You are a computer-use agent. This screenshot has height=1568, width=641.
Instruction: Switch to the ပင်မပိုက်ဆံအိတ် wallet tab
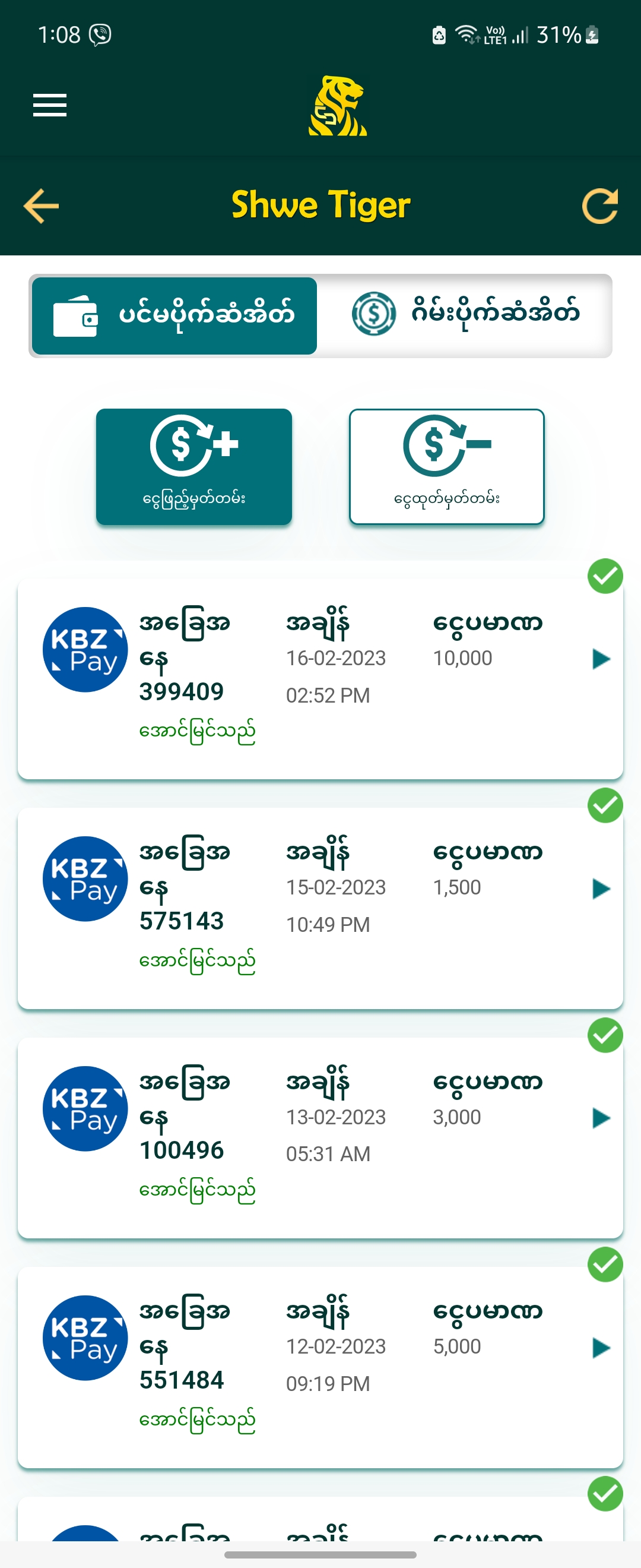[x=174, y=315]
